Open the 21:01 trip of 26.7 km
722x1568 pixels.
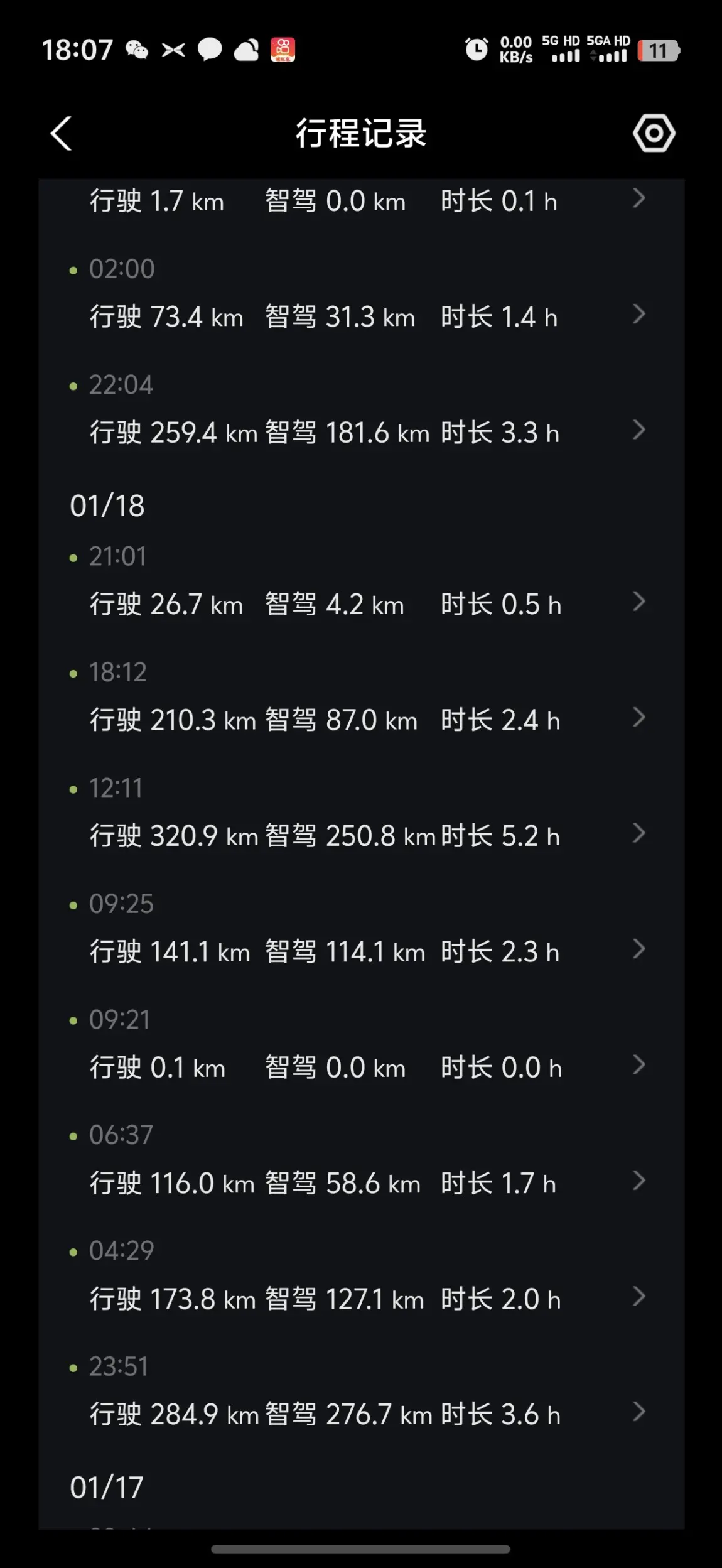click(361, 581)
